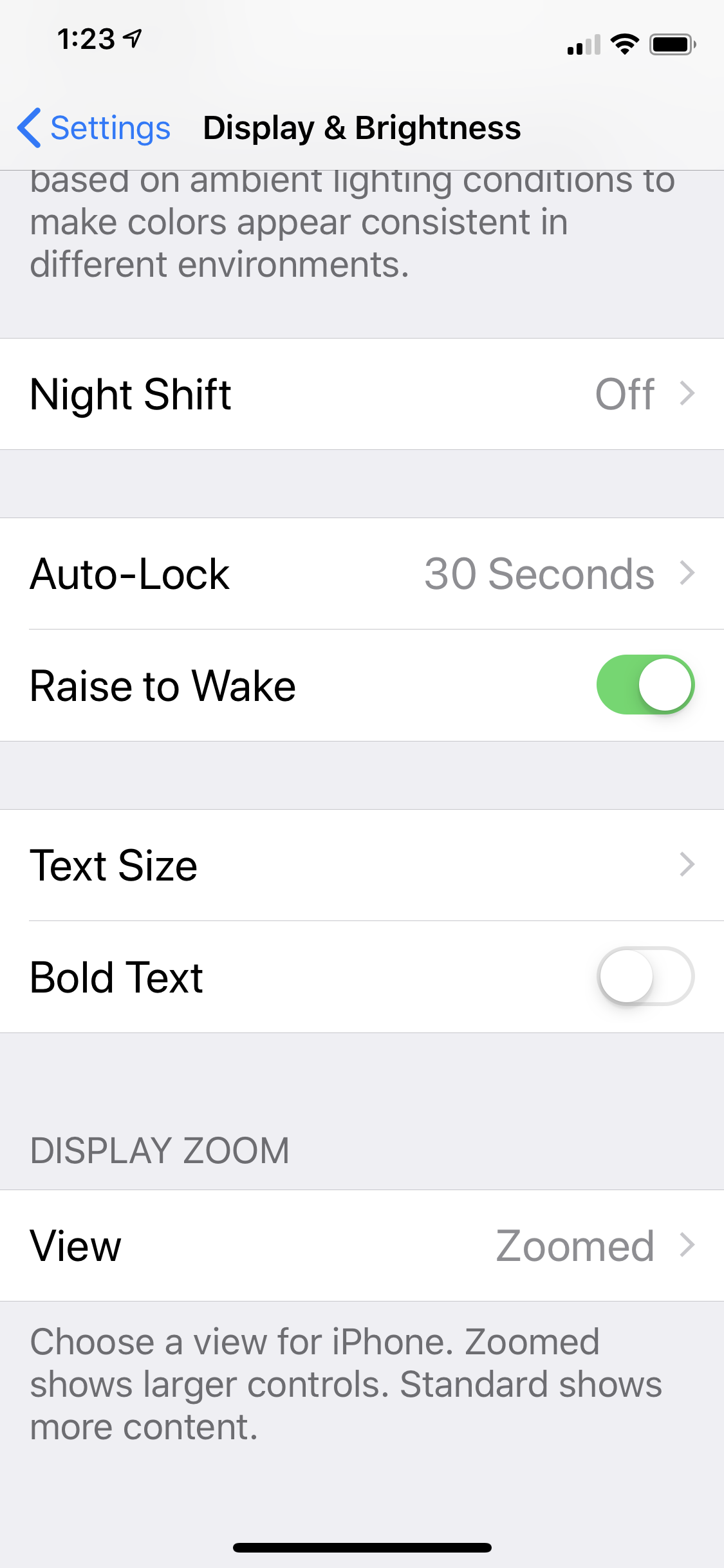Open Night Shift settings
724x1568 pixels.
(362, 394)
